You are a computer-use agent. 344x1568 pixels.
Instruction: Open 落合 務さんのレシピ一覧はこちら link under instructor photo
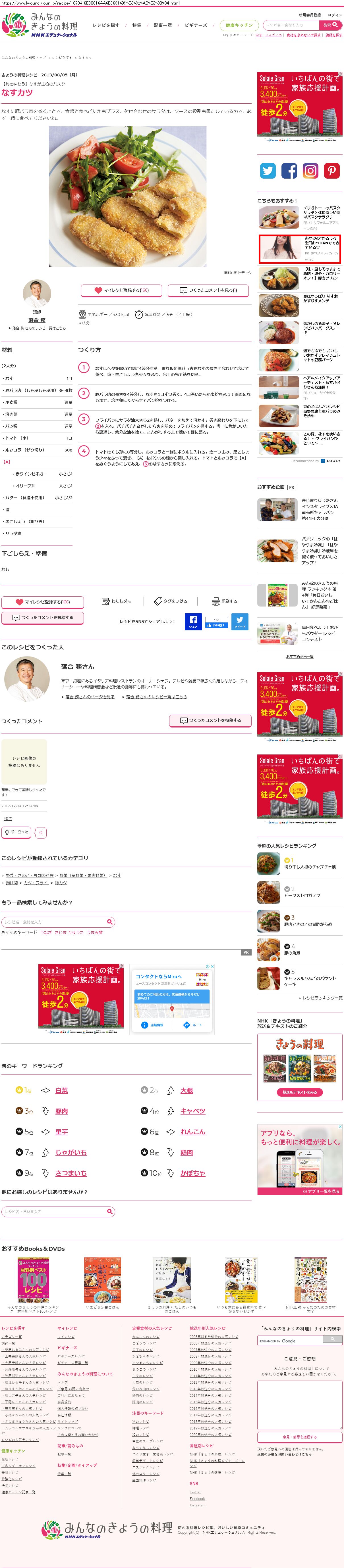point(38,327)
